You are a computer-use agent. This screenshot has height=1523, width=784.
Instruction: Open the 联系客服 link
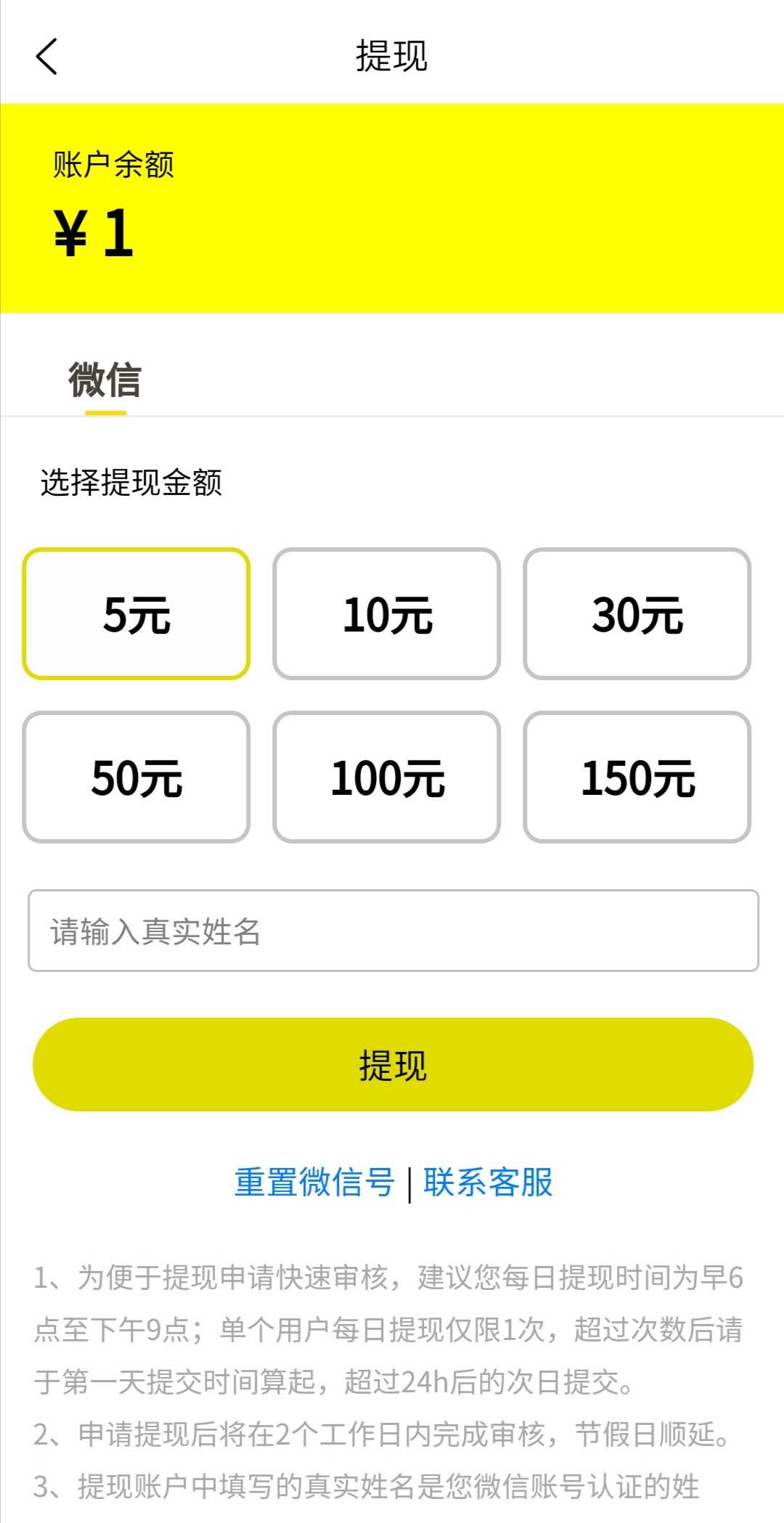click(x=489, y=1182)
